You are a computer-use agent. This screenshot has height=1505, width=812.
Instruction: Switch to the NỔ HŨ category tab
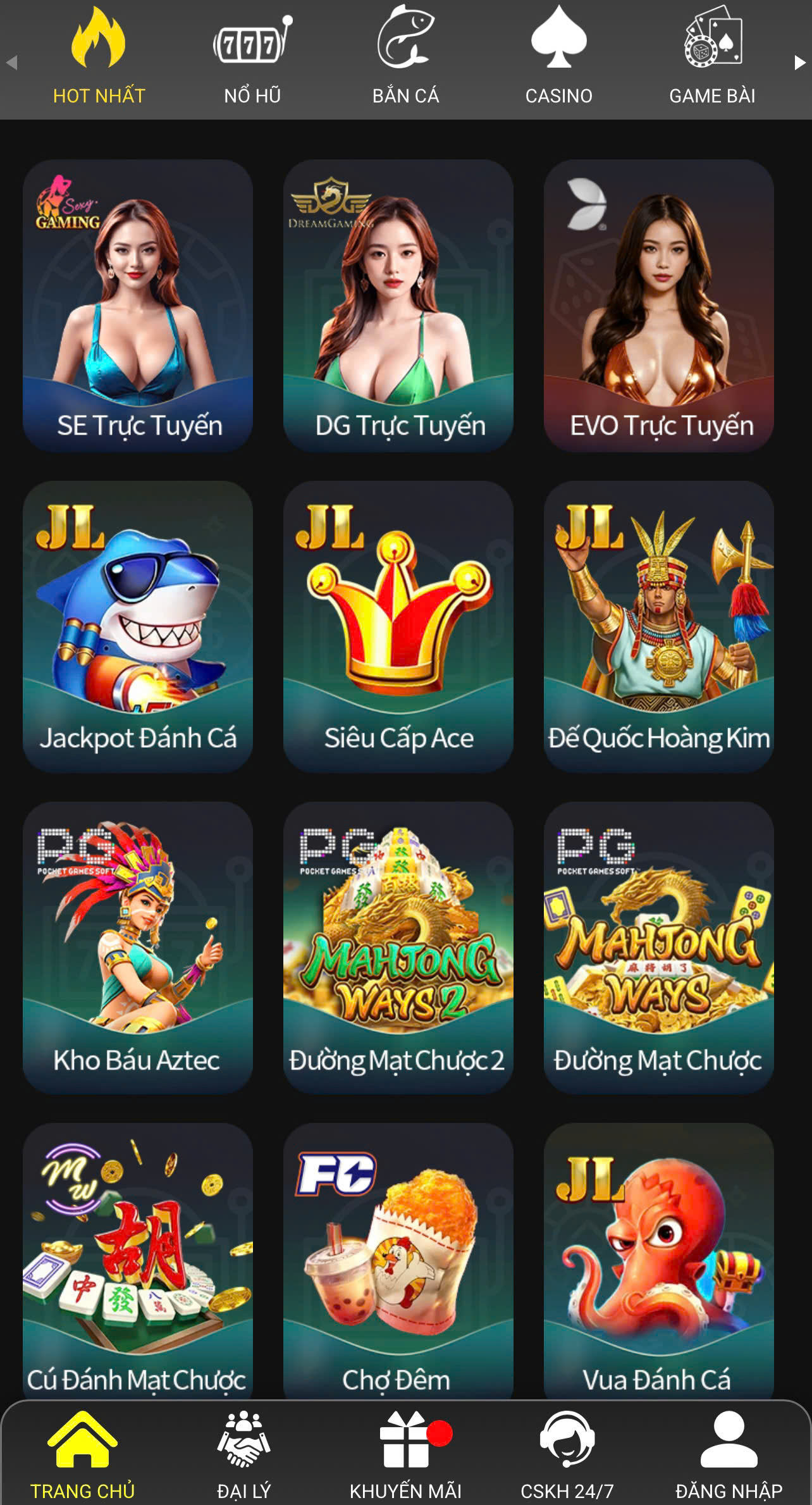click(x=252, y=57)
